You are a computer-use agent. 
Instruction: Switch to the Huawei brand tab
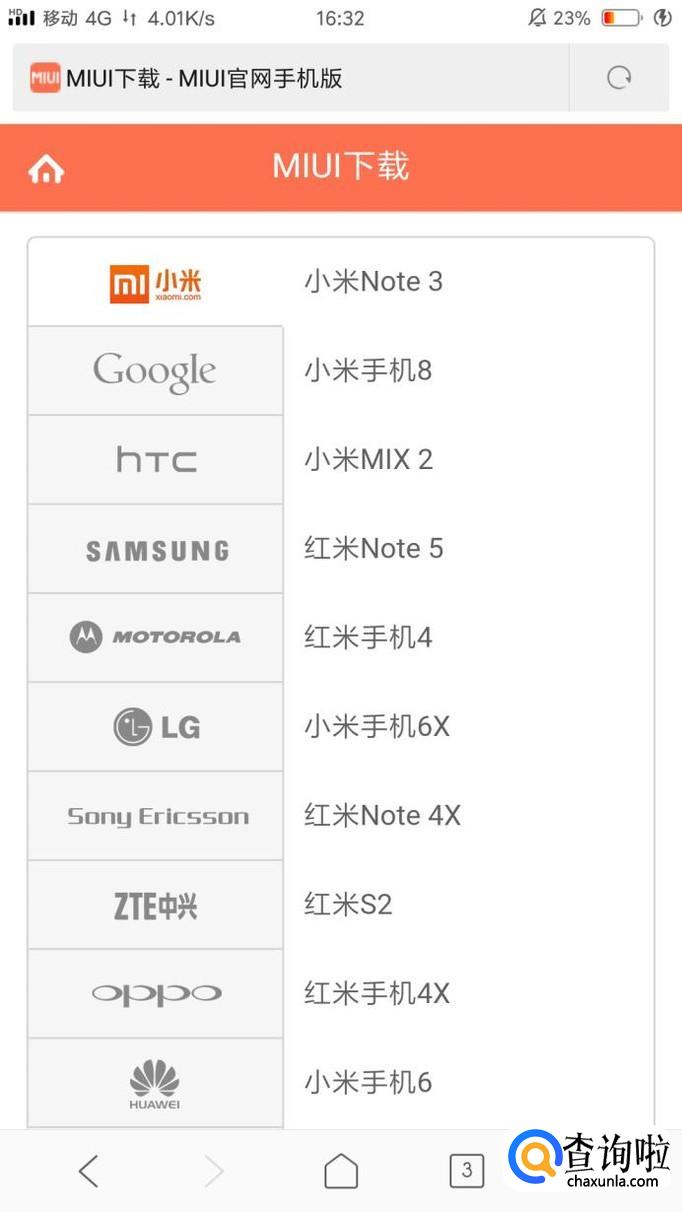pyautogui.click(x=156, y=1083)
